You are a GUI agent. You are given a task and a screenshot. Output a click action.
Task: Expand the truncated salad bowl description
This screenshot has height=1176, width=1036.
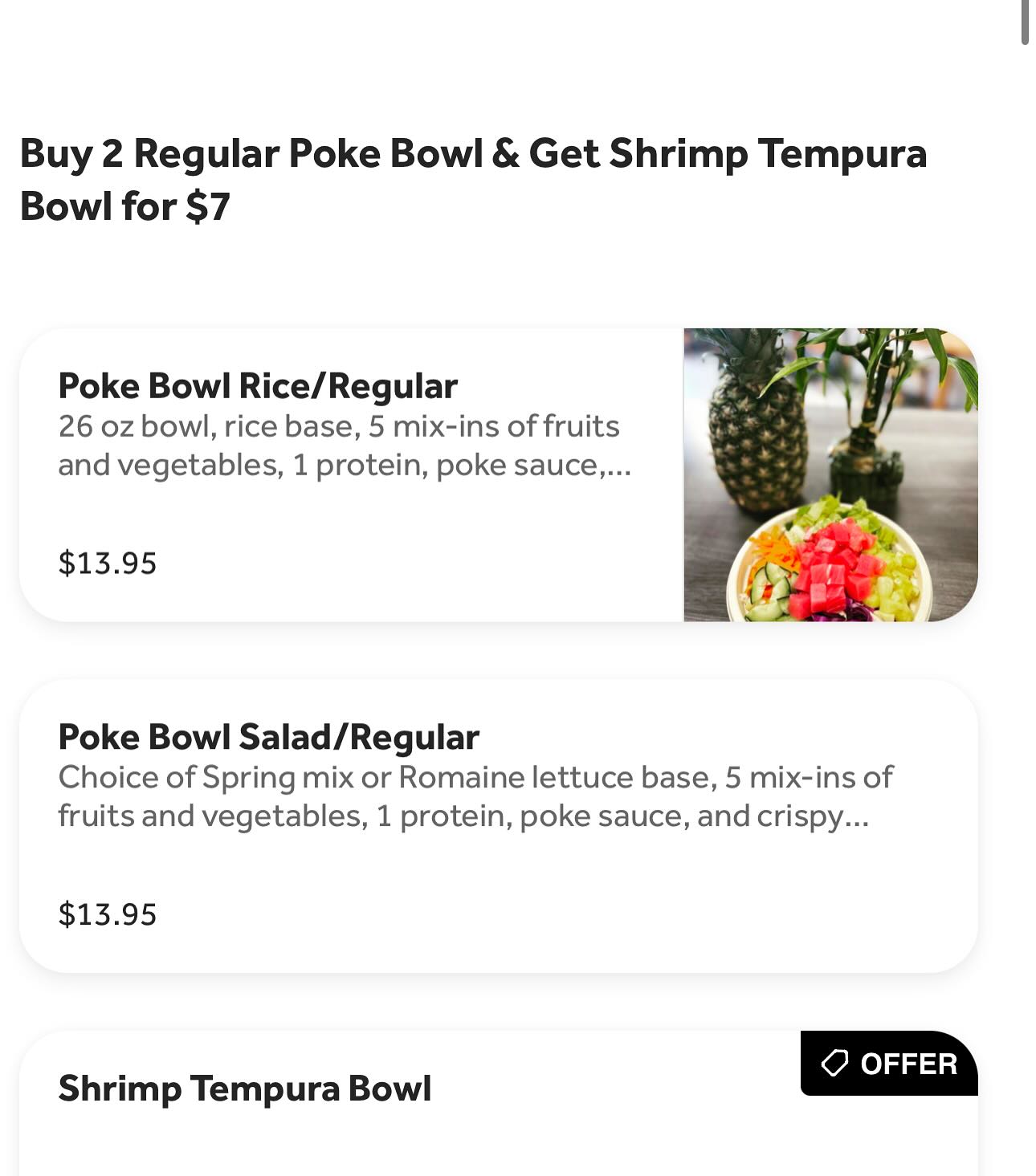point(474,795)
